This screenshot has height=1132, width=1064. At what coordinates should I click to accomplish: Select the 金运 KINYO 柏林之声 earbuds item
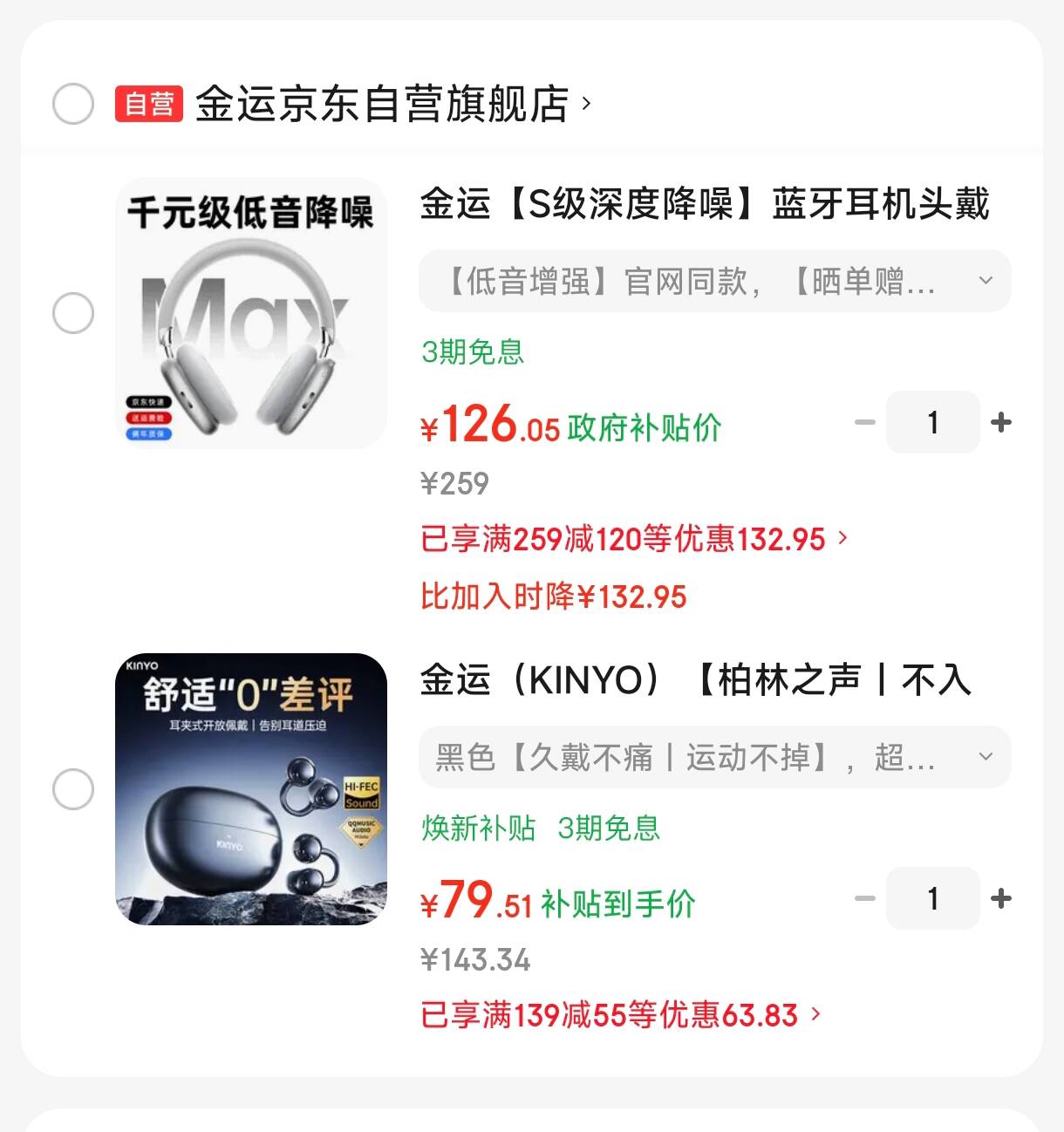pyautogui.click(x=73, y=789)
